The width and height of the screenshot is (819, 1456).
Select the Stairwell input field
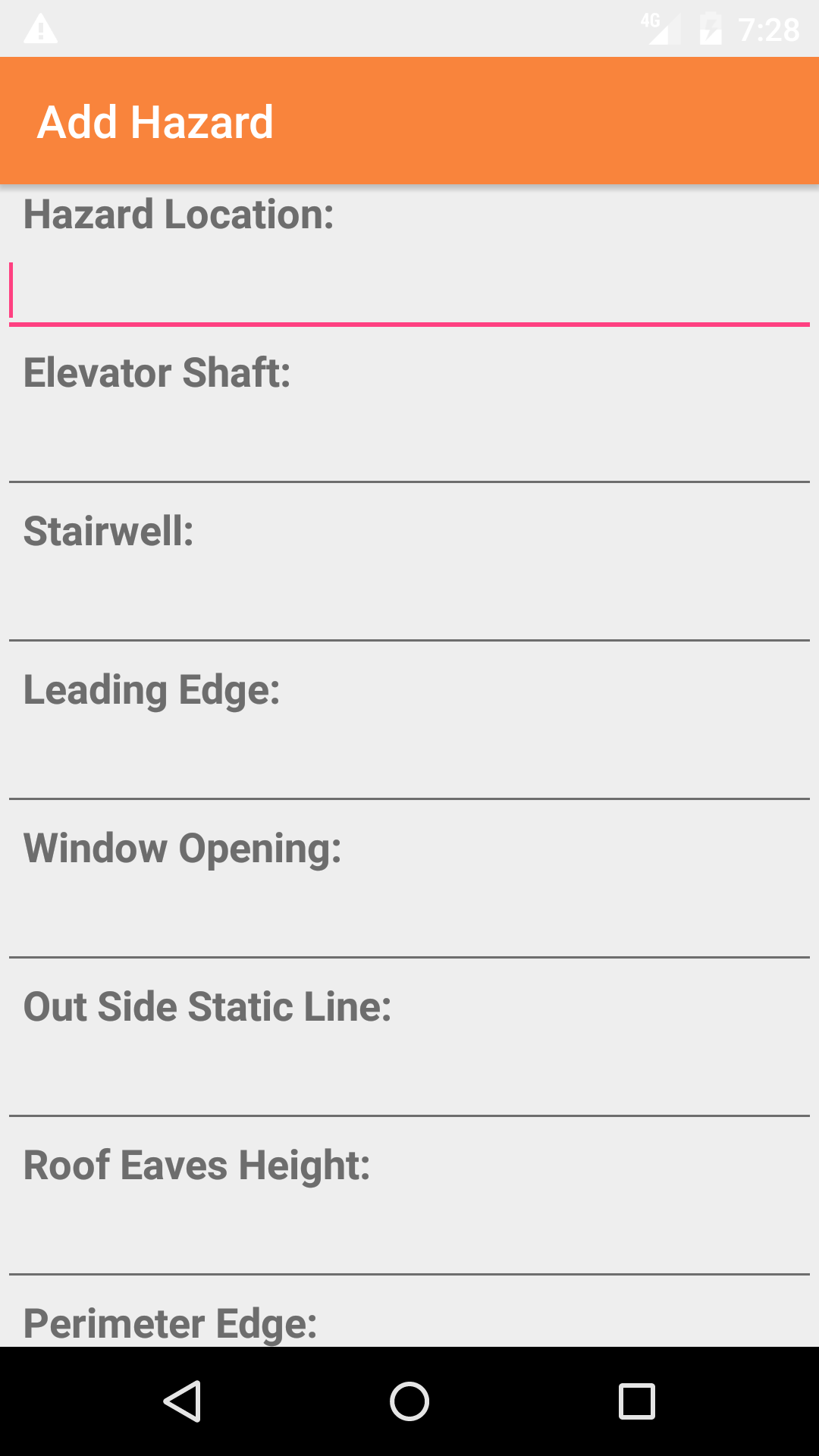pyautogui.click(x=409, y=607)
